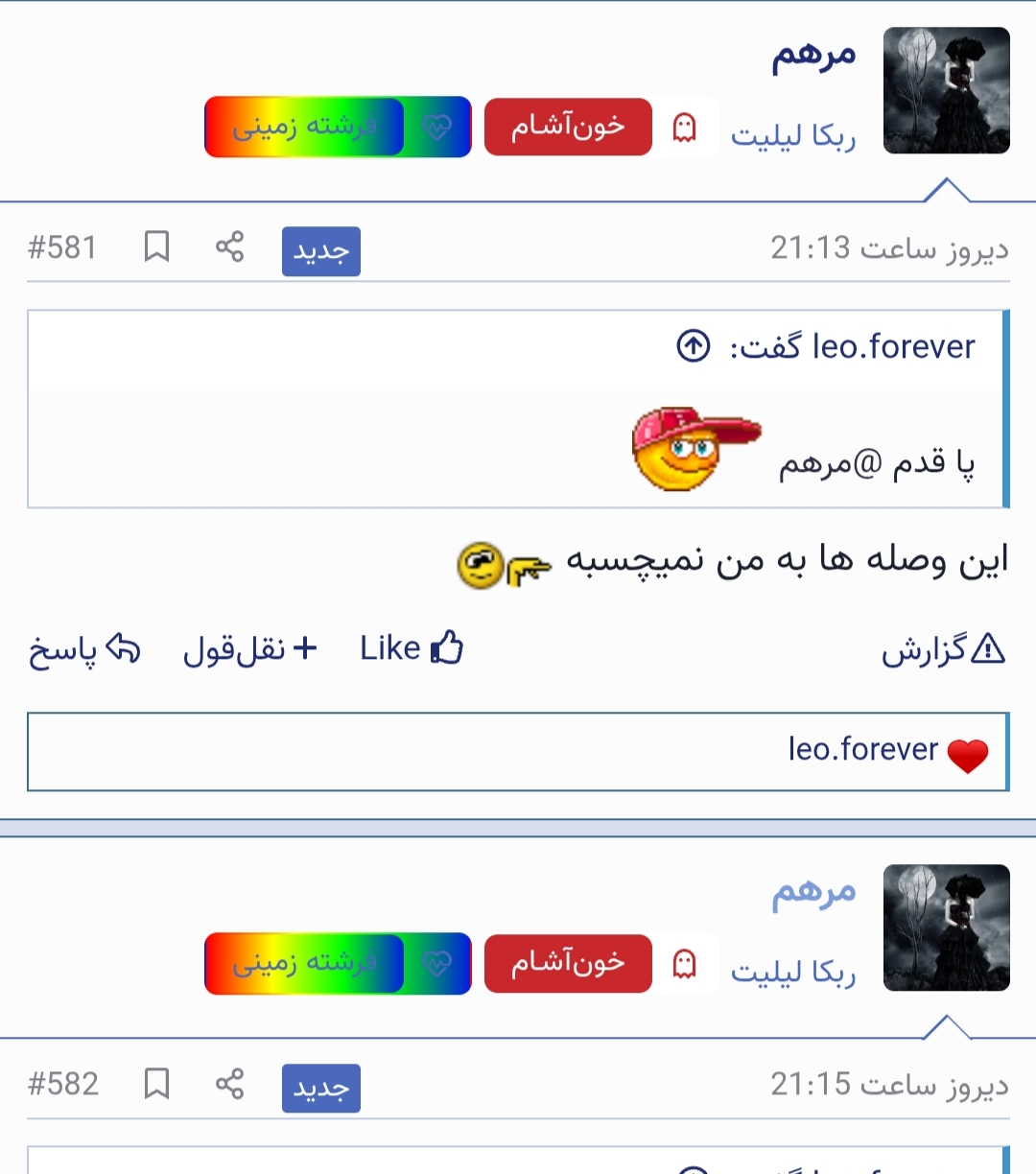Like the post #581
The height and width of the screenshot is (1174, 1036).
(x=412, y=648)
